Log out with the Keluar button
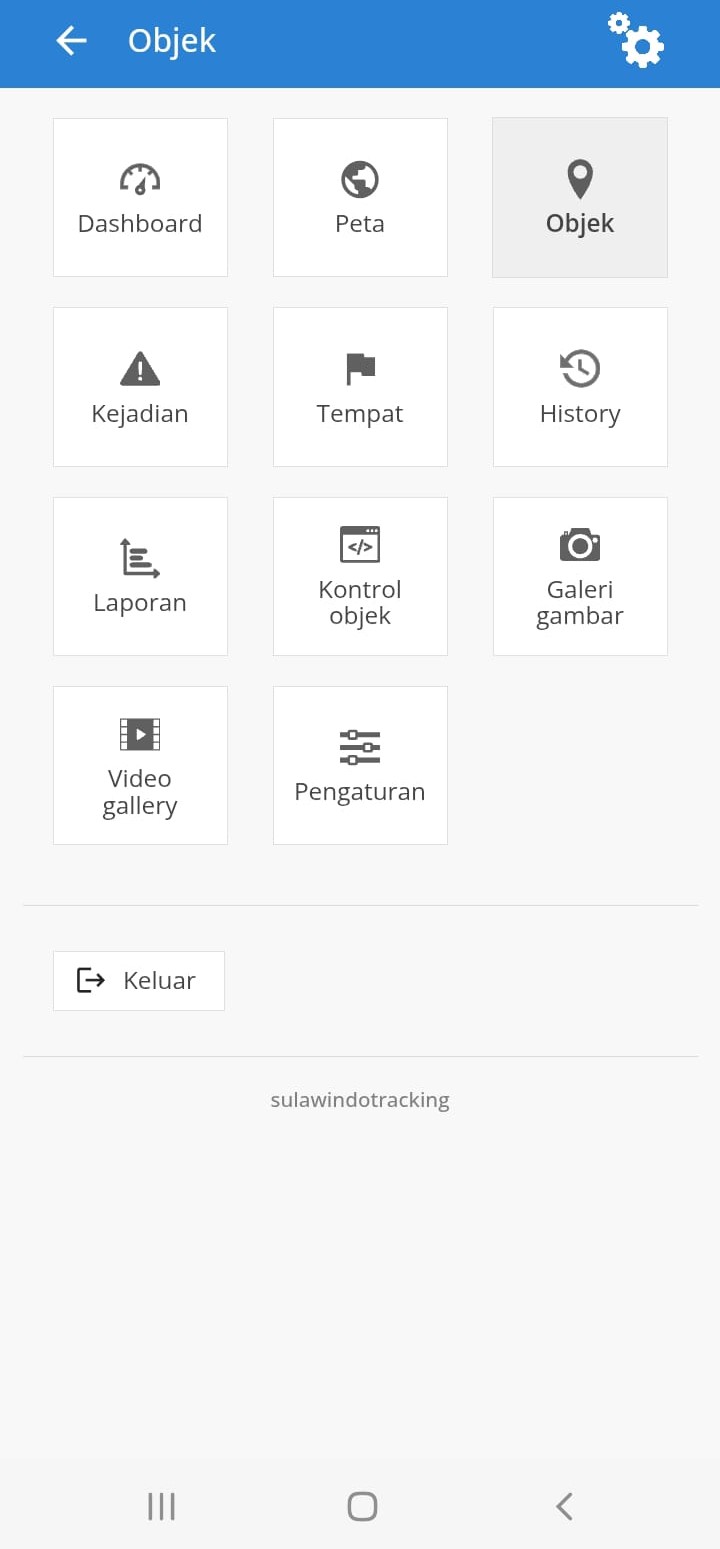This screenshot has width=720, height=1549. coord(139,981)
